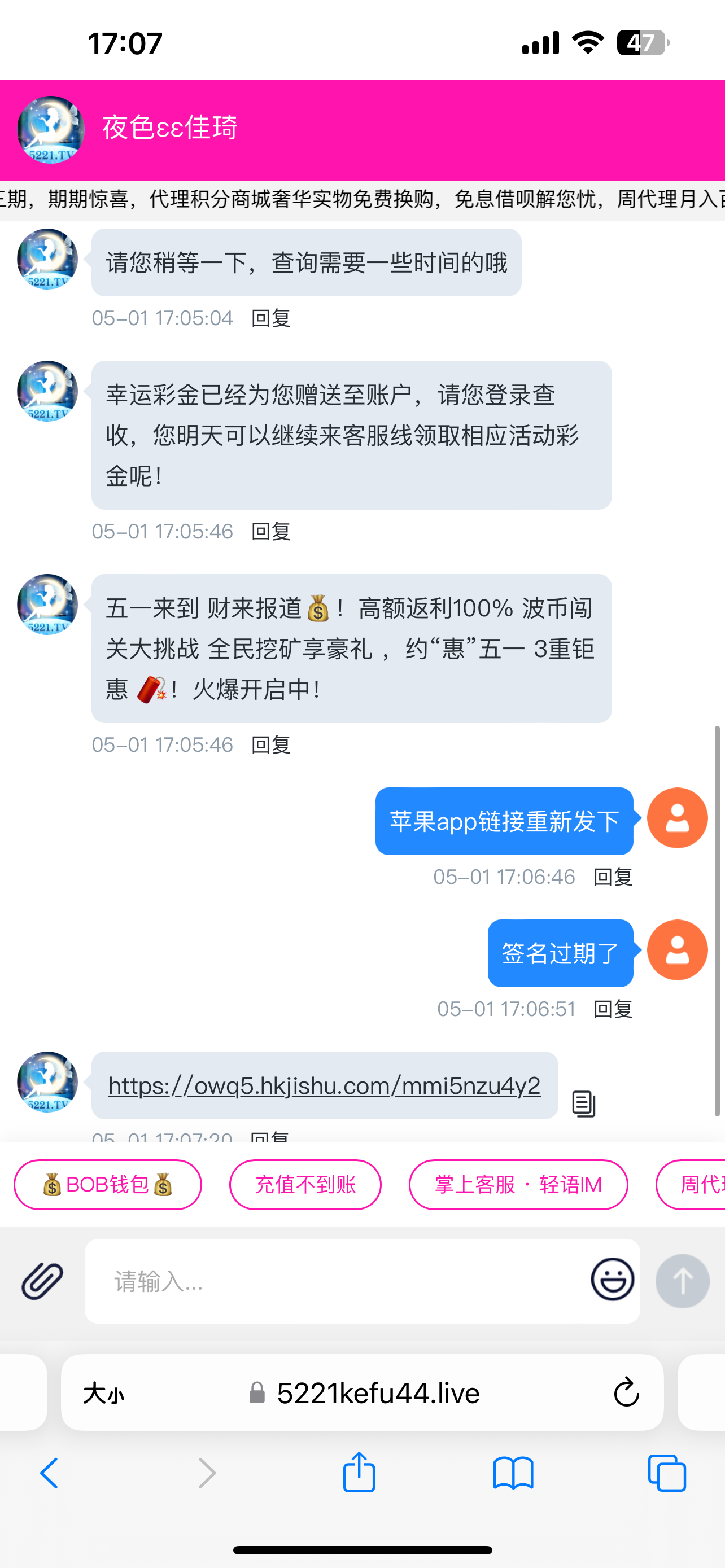Reply to the 请您稍等一下 message

point(271,318)
